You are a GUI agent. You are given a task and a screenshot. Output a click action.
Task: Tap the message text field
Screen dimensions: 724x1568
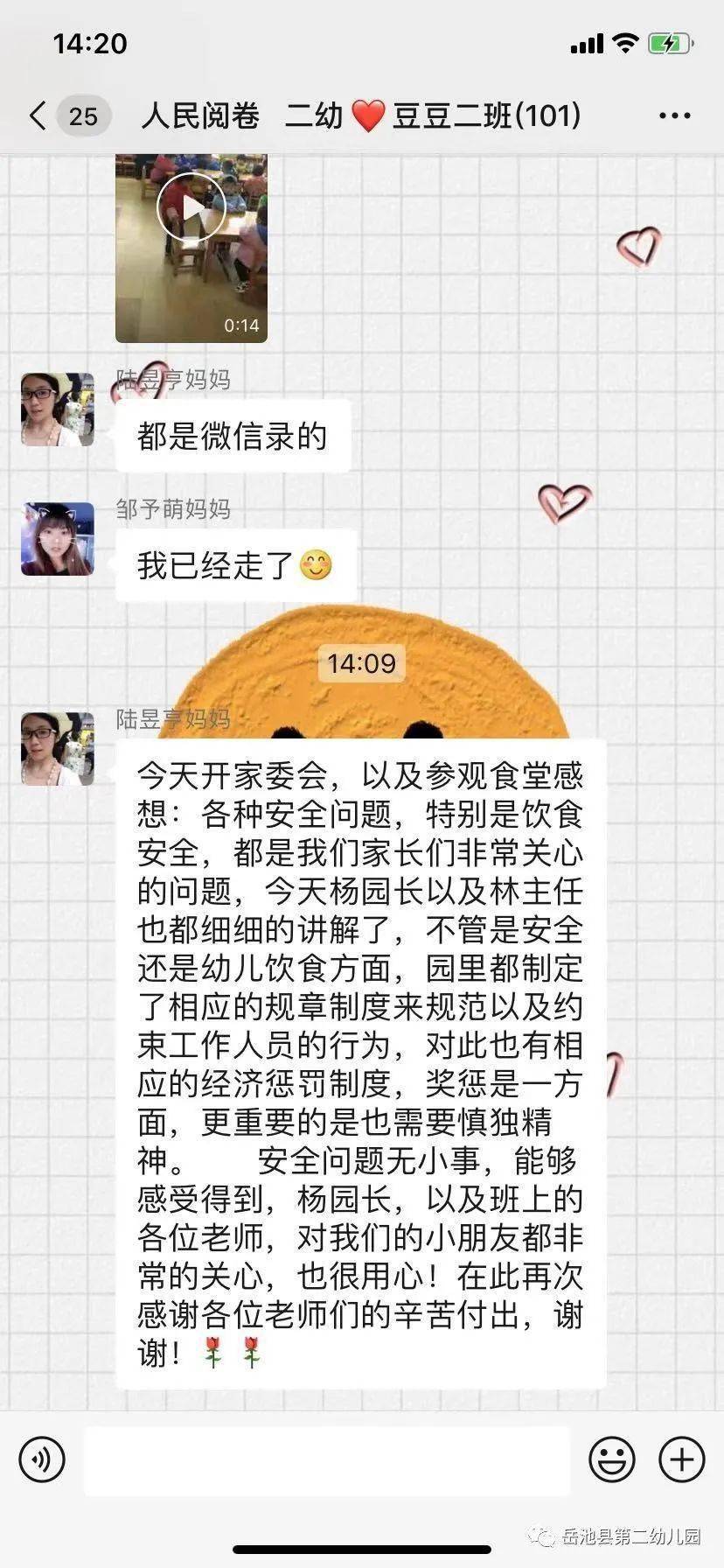327,1459
